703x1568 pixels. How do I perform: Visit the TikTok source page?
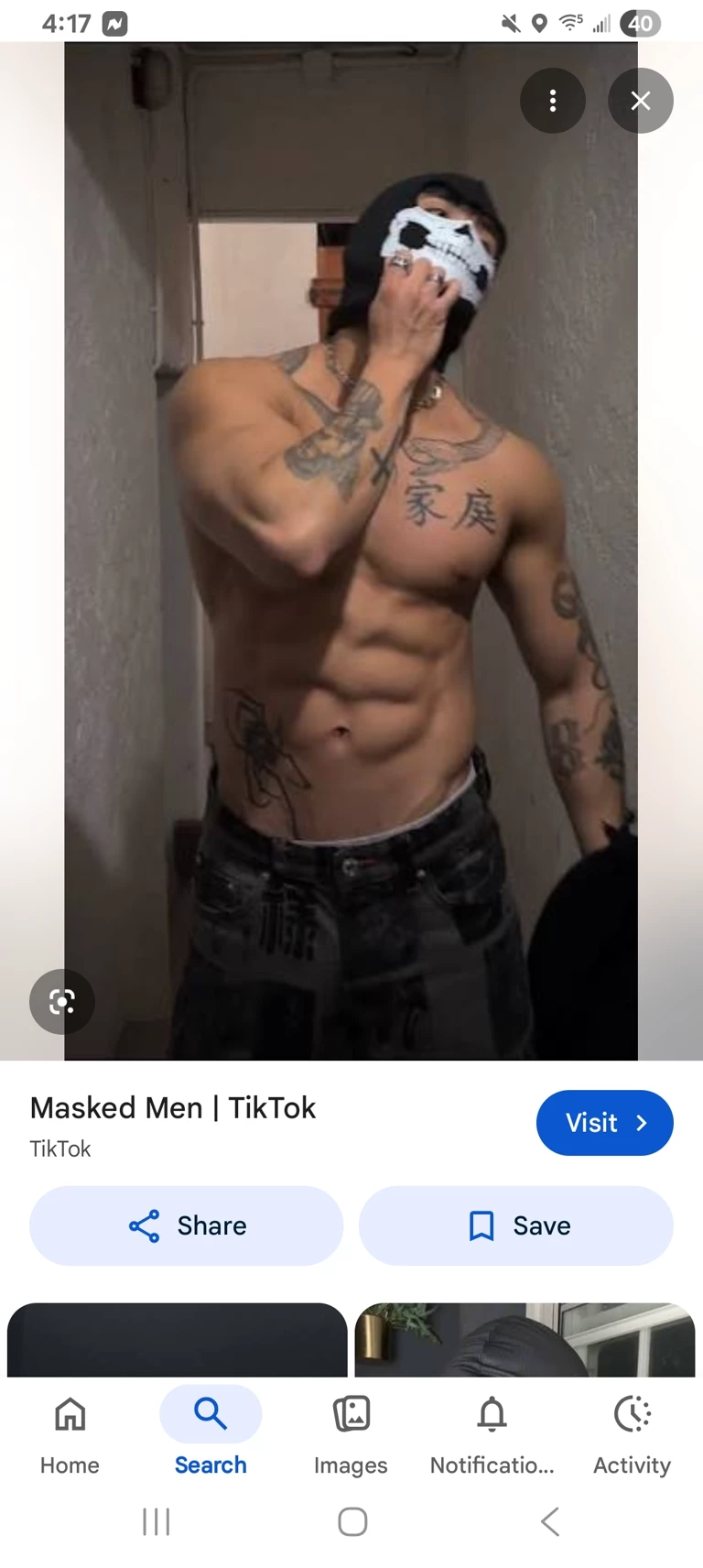pyautogui.click(x=604, y=1122)
